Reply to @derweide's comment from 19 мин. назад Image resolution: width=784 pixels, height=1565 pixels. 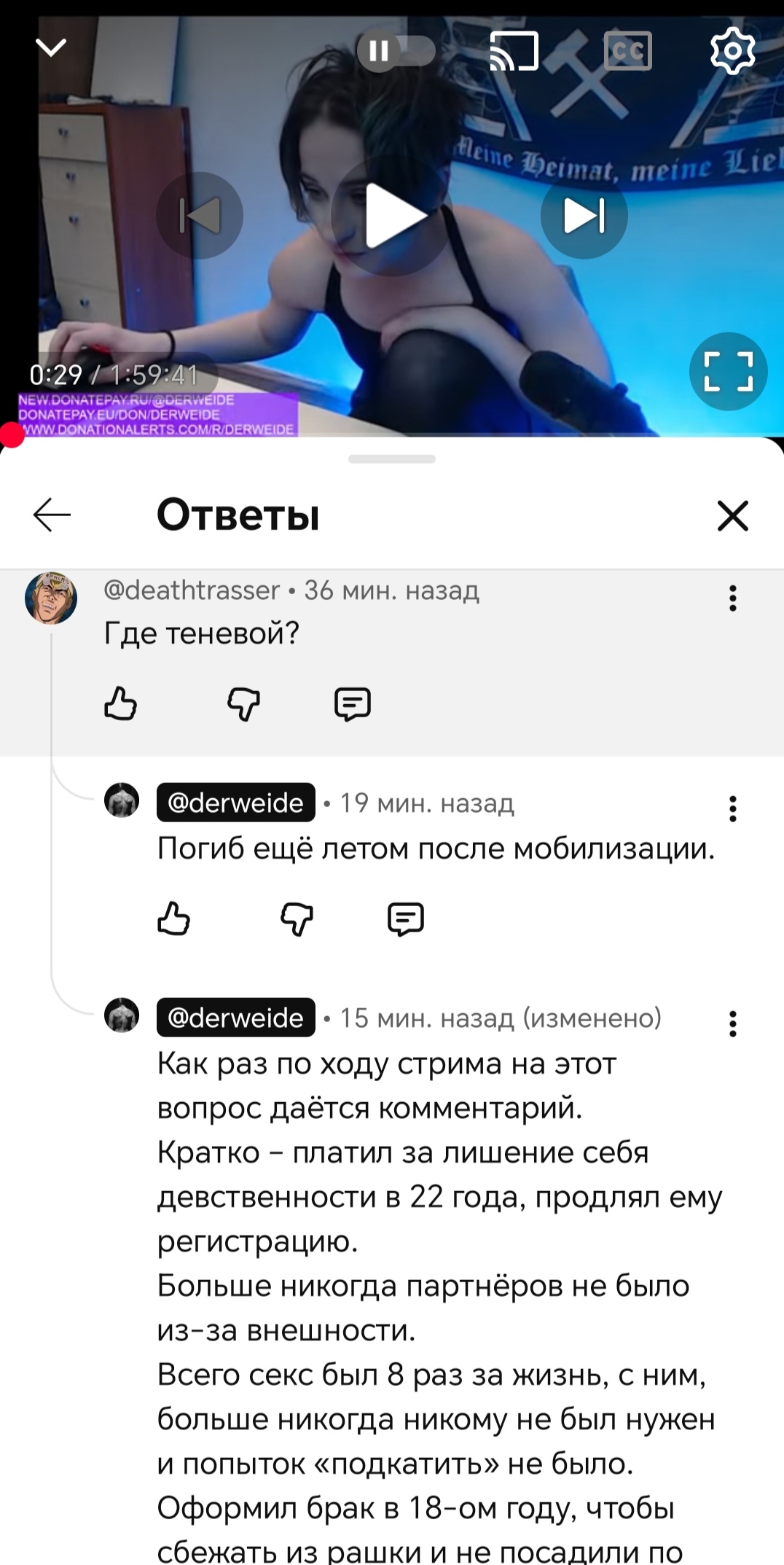pos(406,918)
